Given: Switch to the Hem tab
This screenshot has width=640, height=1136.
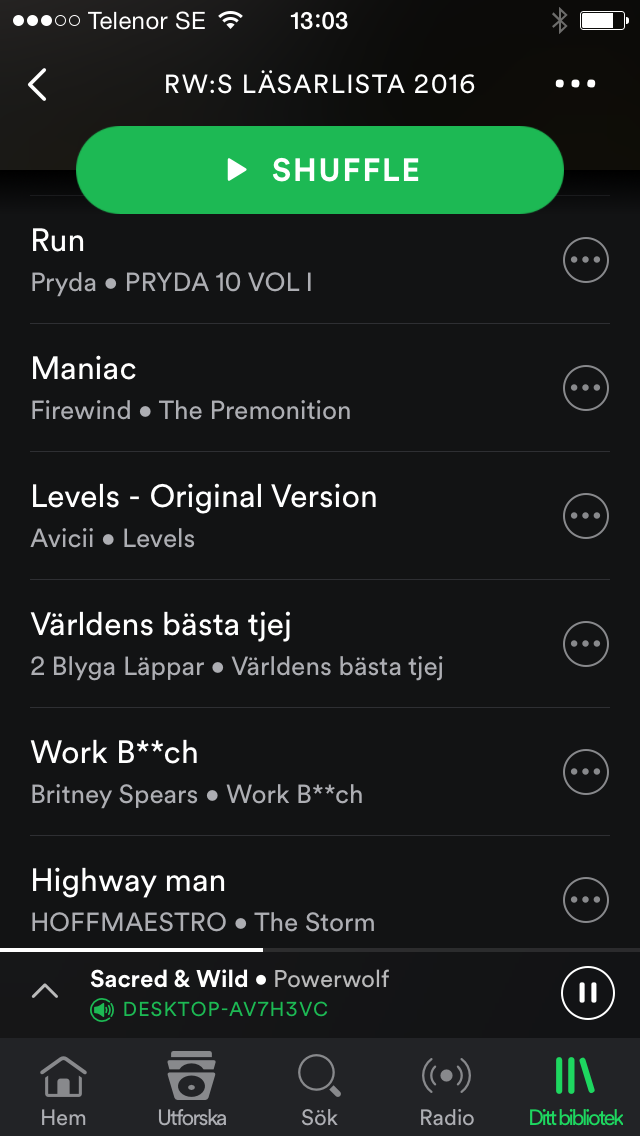Looking at the screenshot, I should point(63,1088).
